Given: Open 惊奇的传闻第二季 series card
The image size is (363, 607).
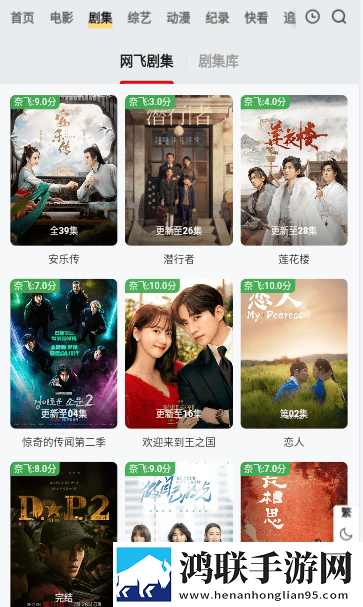Looking at the screenshot, I should [x=64, y=364].
